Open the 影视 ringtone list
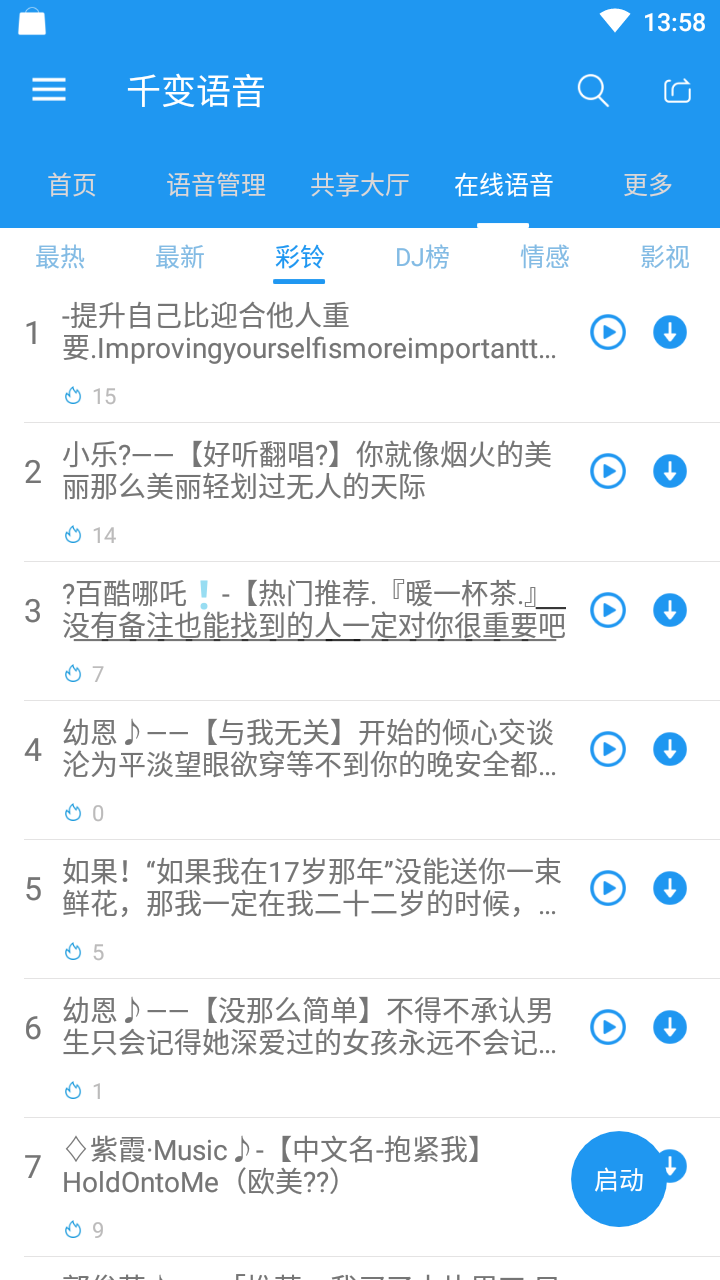This screenshot has height=1280, width=720. click(665, 257)
